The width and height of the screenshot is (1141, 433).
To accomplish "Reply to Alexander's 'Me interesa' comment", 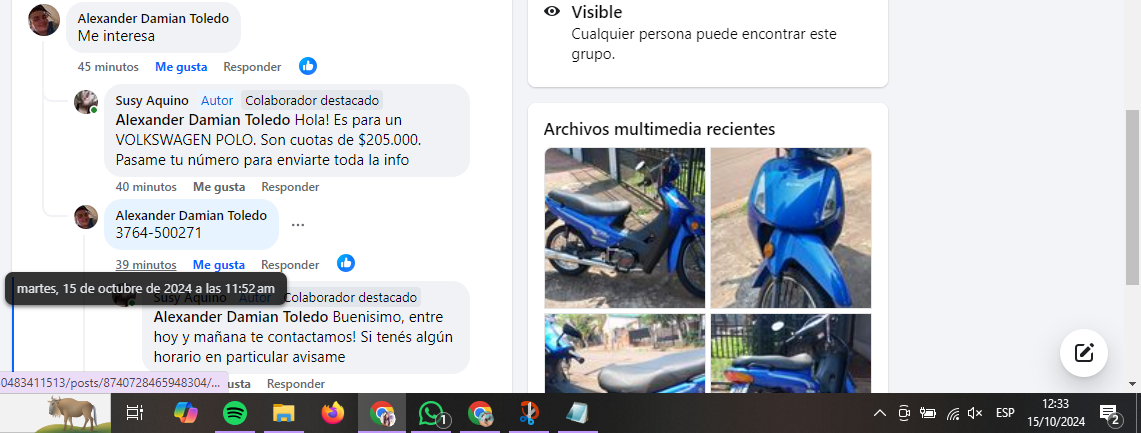I will [252, 67].
